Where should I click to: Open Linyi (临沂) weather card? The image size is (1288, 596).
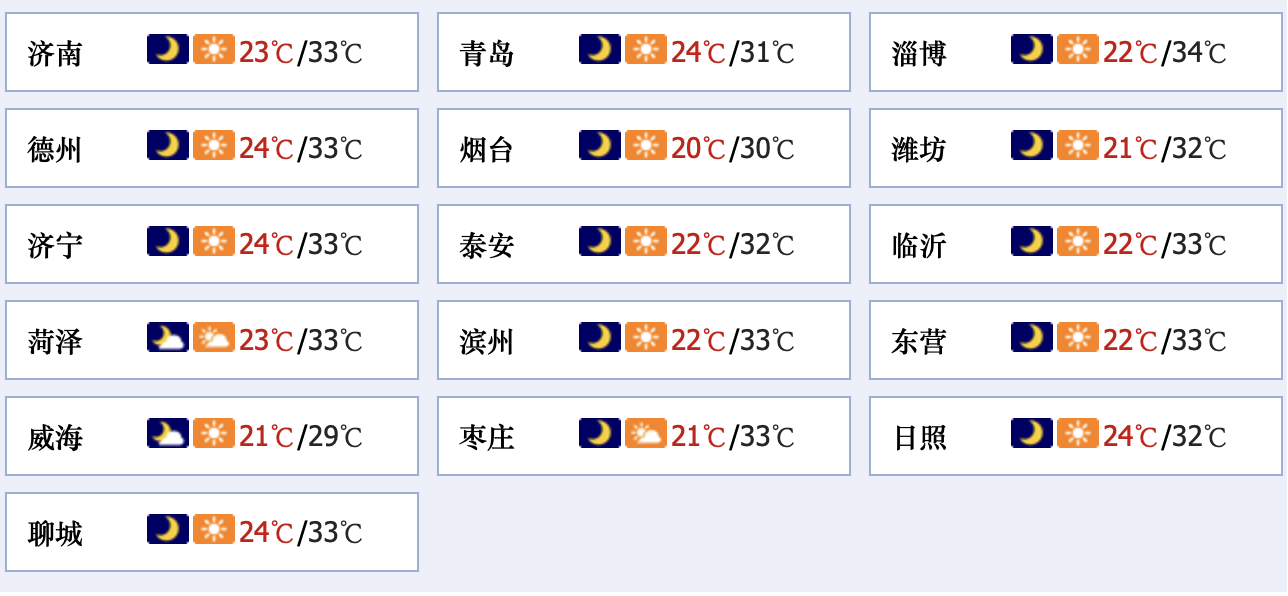click(1076, 244)
